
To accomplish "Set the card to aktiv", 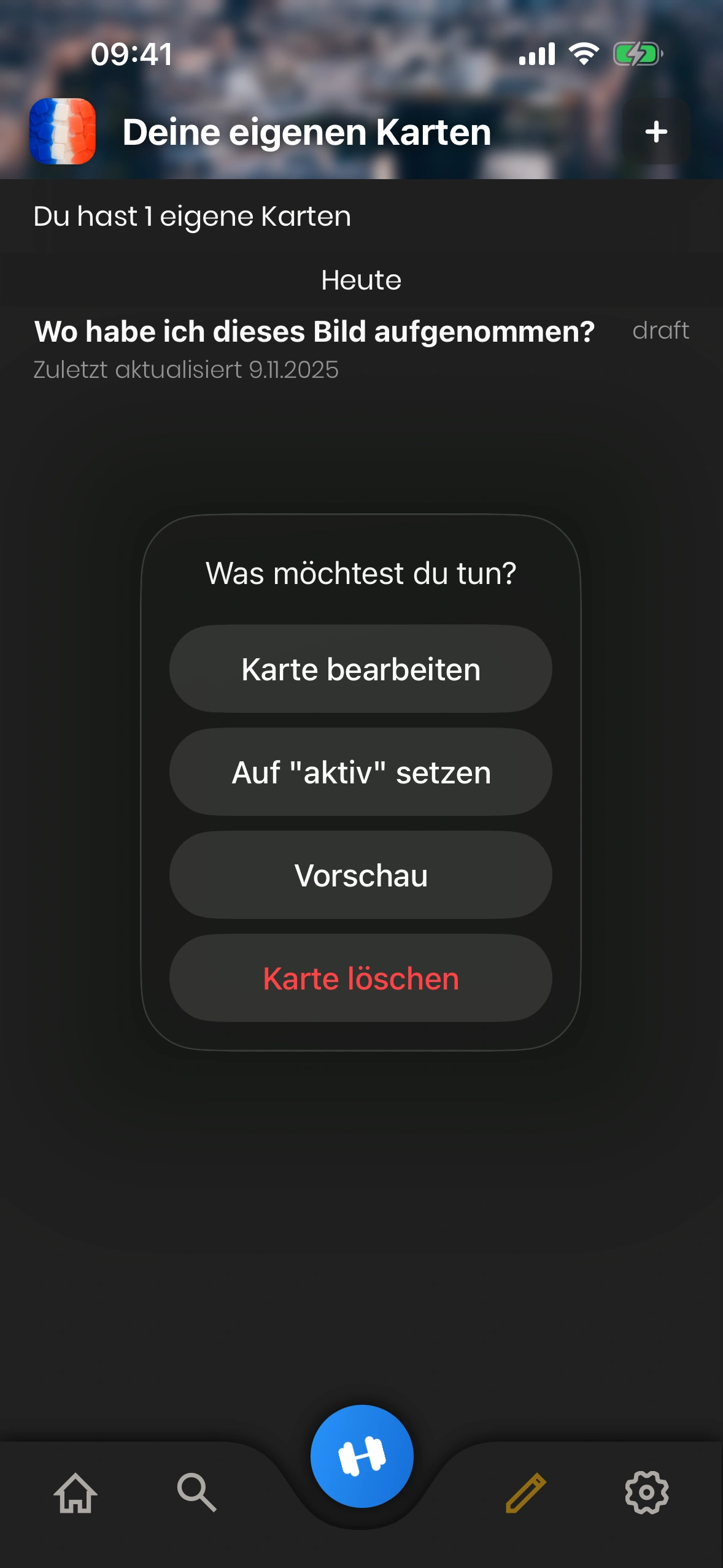I will click(361, 772).
